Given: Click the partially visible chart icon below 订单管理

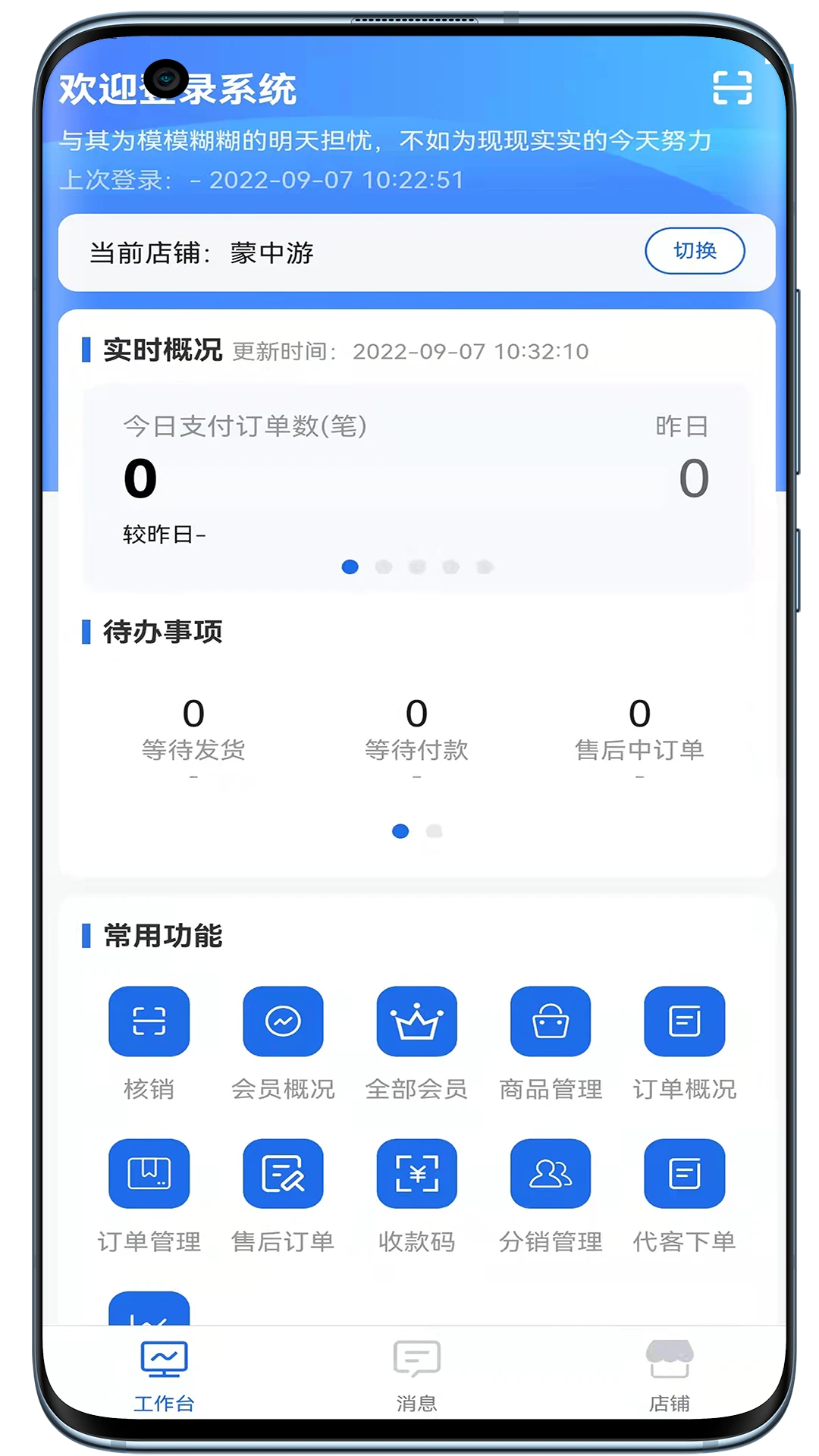Looking at the screenshot, I should pos(149,1312).
